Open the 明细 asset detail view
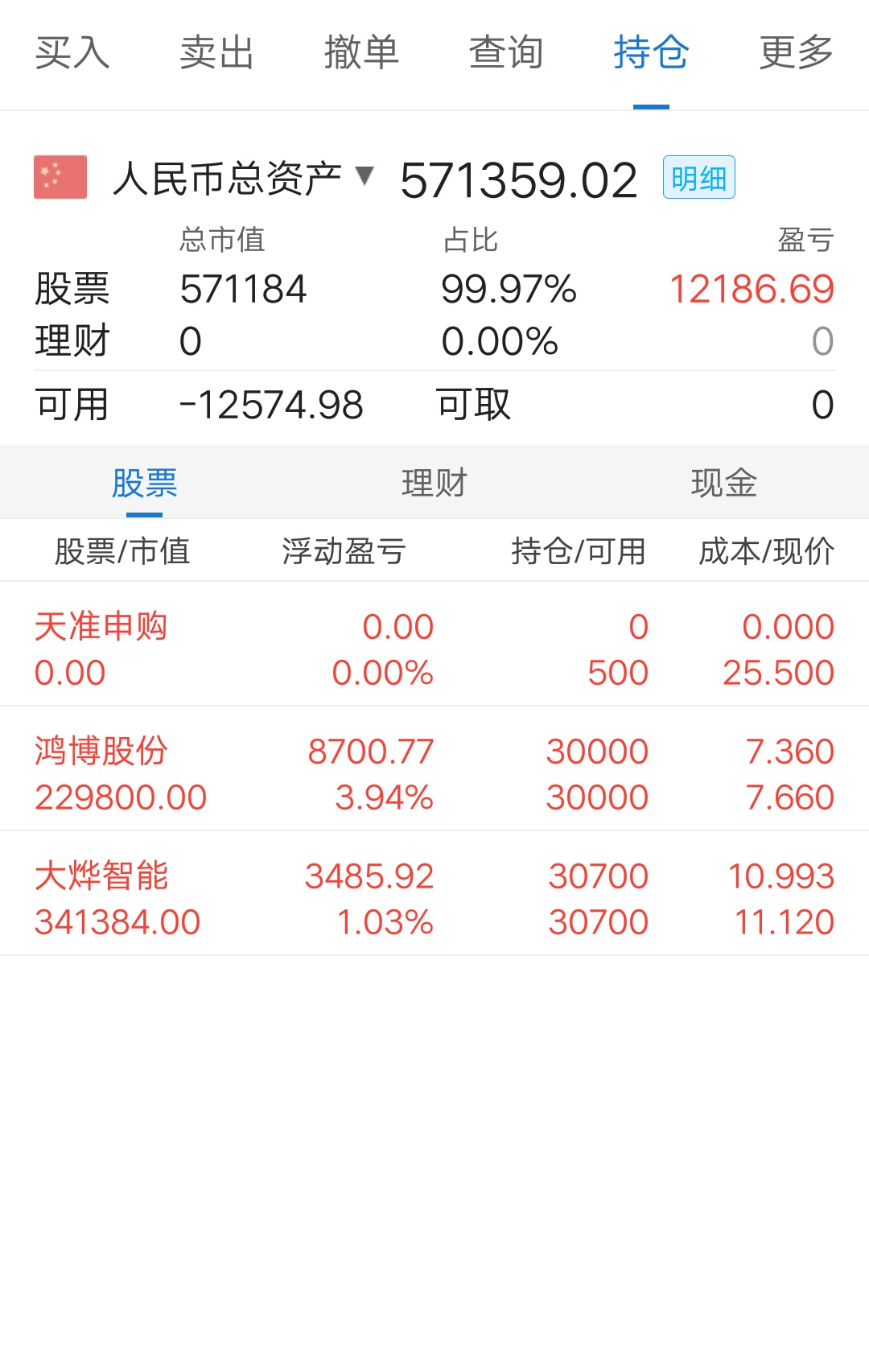This screenshot has height=1372, width=869. (x=698, y=177)
